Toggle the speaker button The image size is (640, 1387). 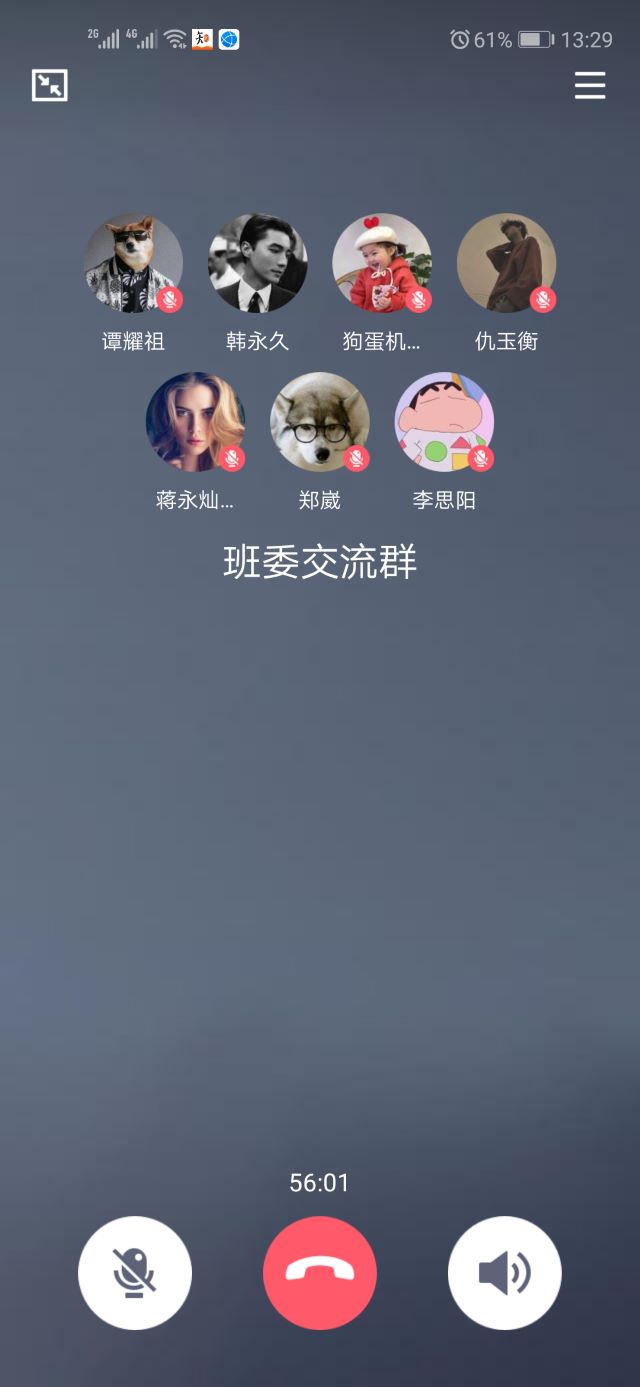tap(505, 1273)
